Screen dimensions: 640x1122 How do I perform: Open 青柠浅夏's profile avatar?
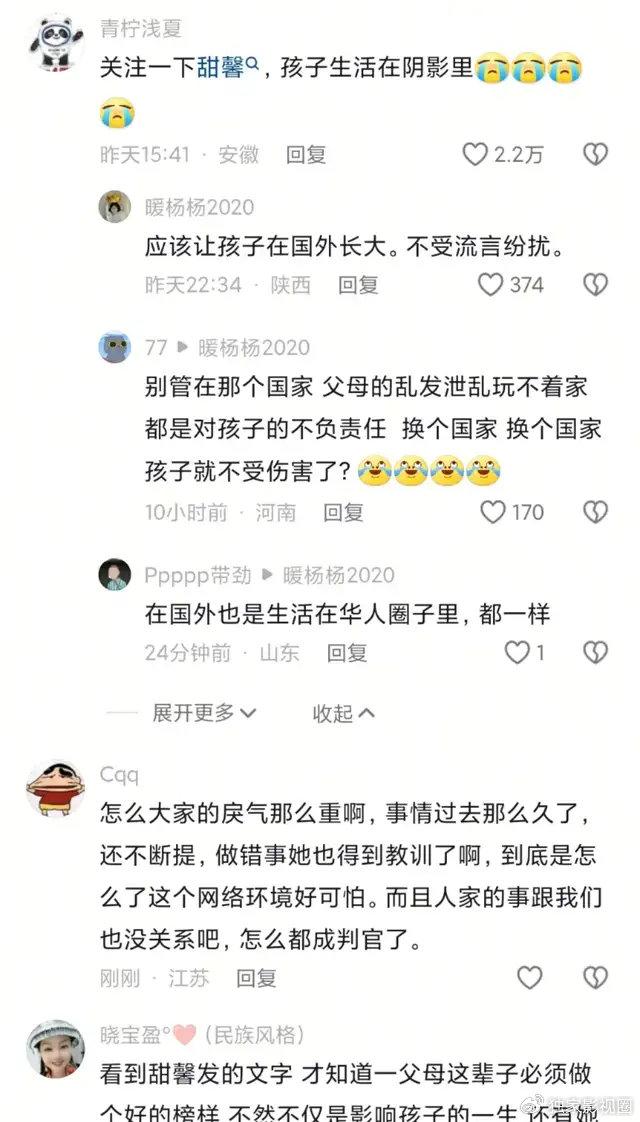(55, 43)
